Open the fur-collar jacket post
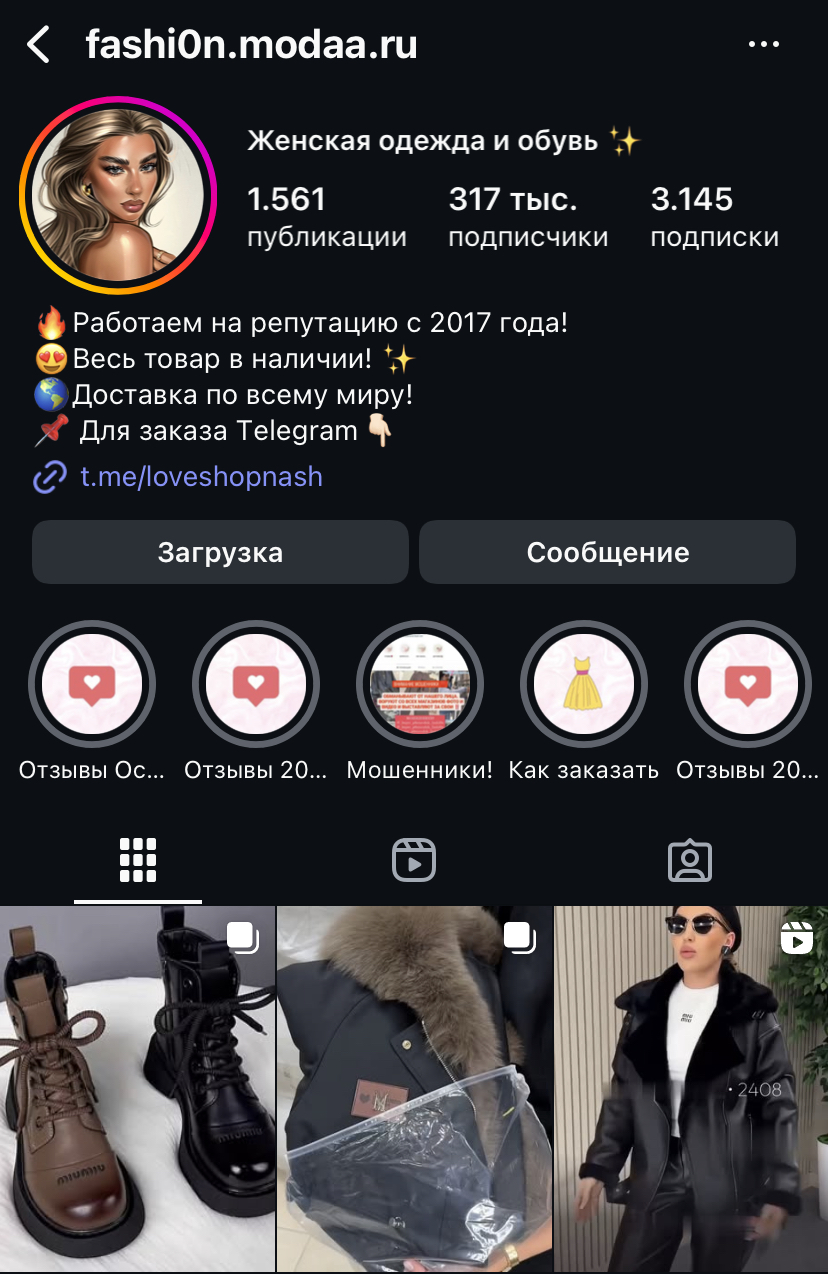This screenshot has width=828, height=1274. coord(414,1090)
